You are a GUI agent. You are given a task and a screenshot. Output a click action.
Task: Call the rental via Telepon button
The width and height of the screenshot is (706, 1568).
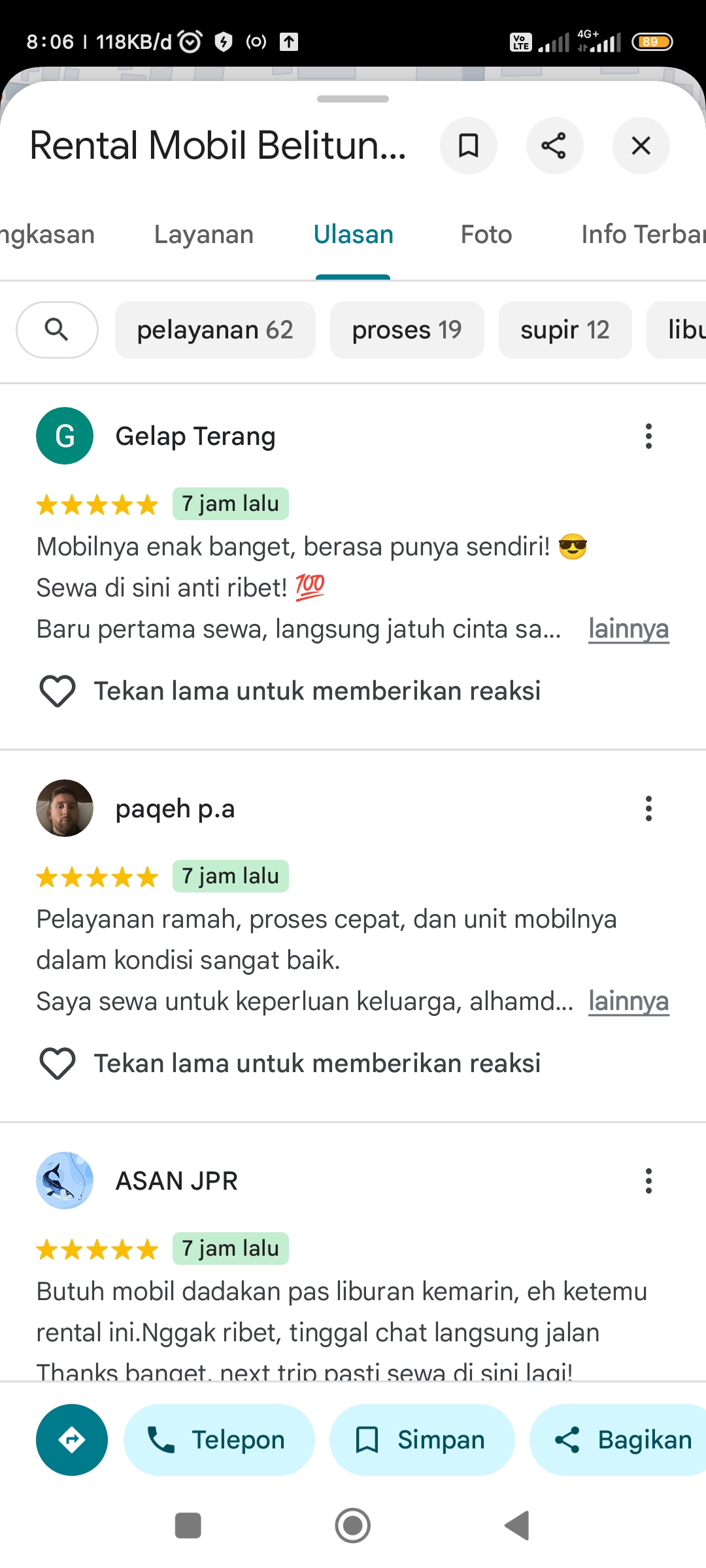click(x=219, y=1440)
